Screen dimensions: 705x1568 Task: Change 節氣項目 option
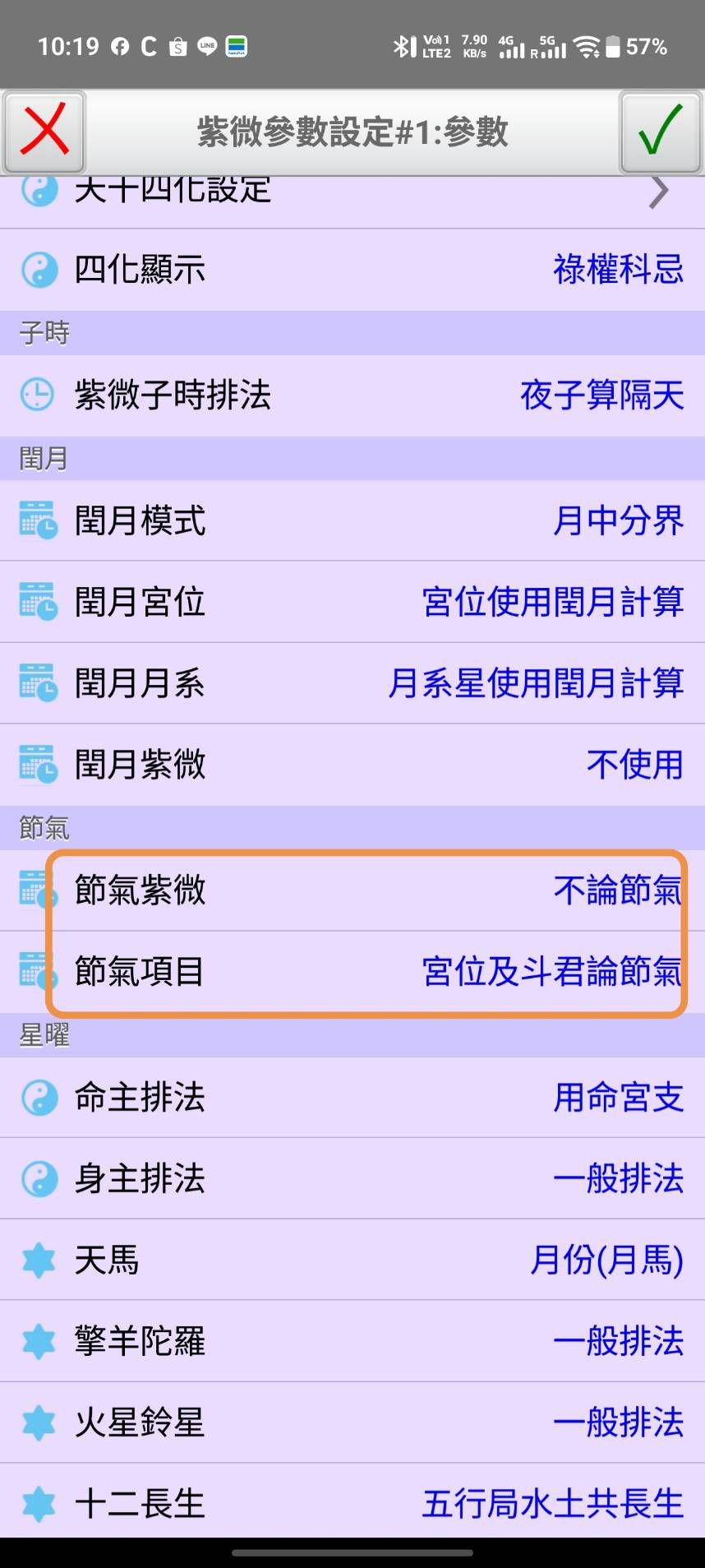(x=352, y=971)
